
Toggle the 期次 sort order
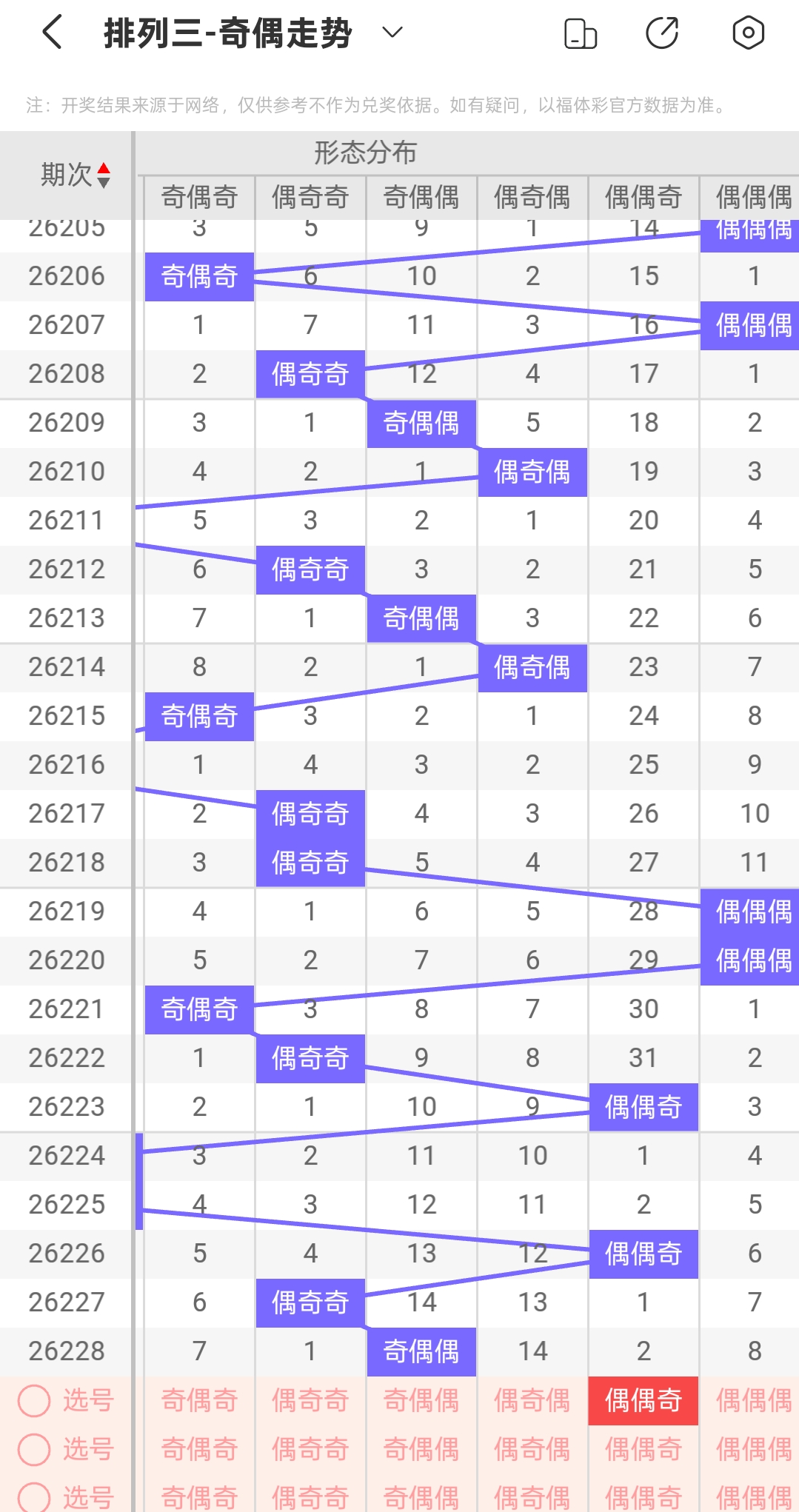click(104, 175)
